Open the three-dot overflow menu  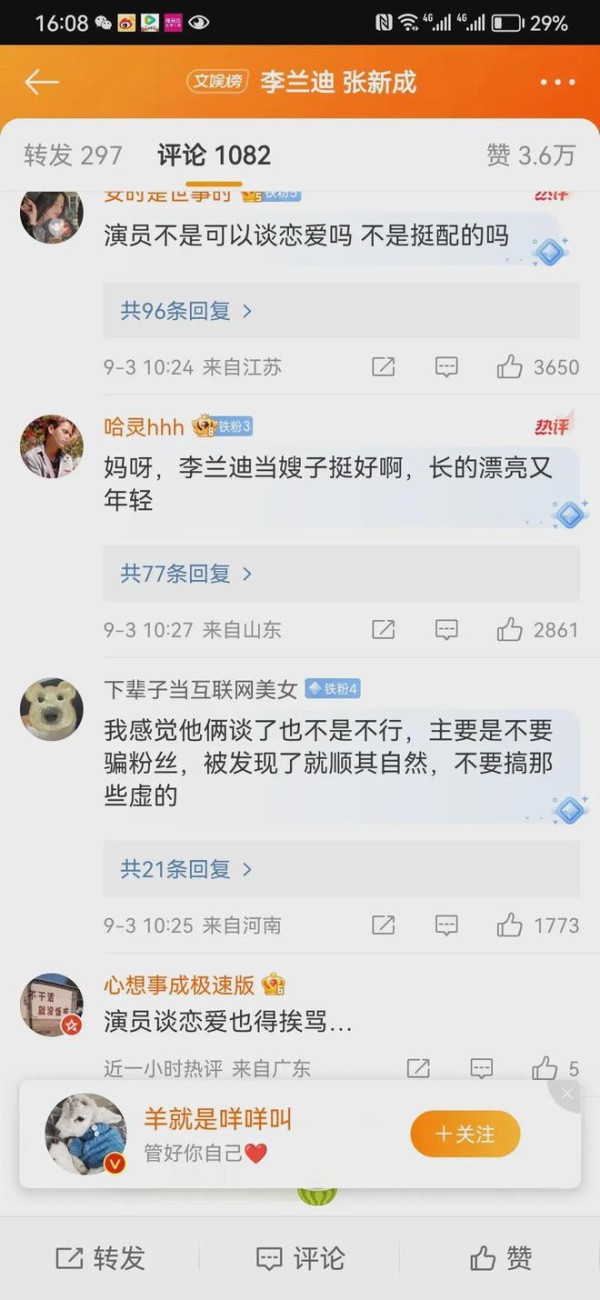tap(557, 82)
